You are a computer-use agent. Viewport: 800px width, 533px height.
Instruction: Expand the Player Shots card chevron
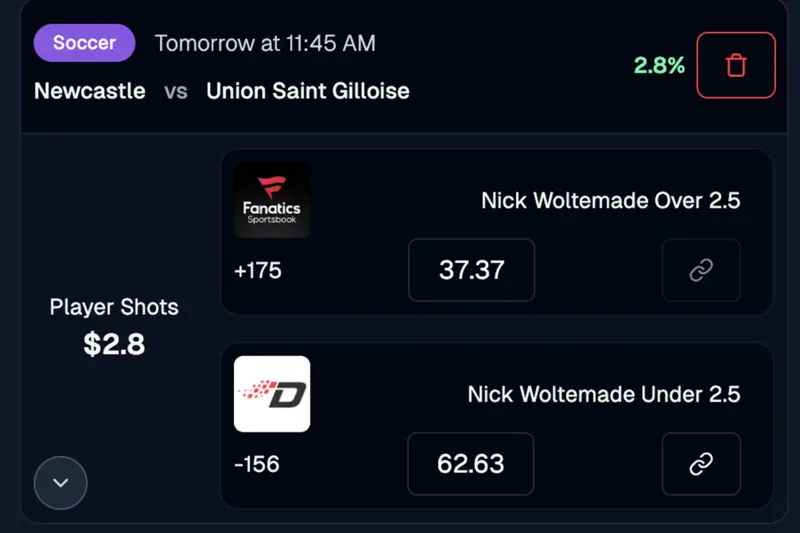[60, 483]
